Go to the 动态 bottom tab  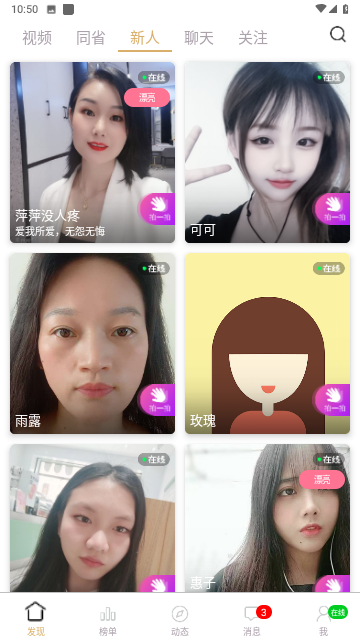tap(180, 620)
